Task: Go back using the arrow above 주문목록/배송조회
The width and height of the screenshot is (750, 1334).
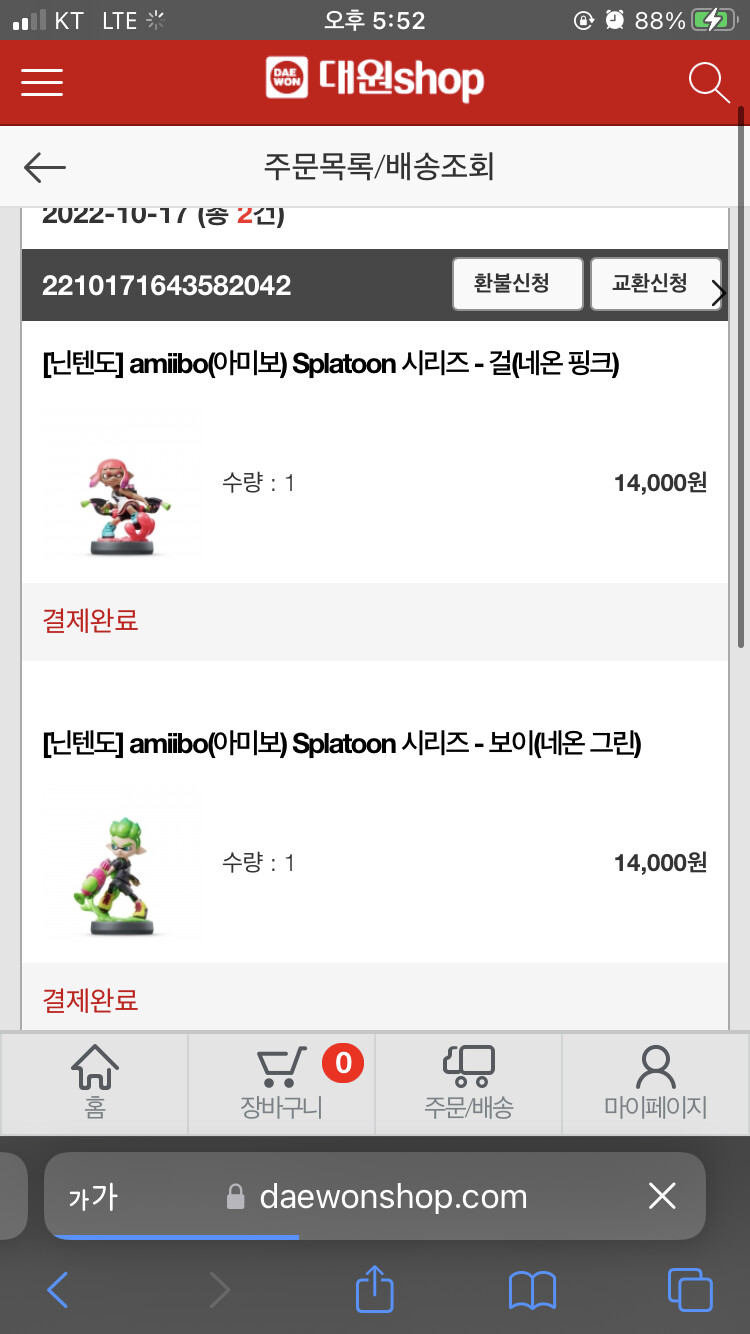Action: 45,167
